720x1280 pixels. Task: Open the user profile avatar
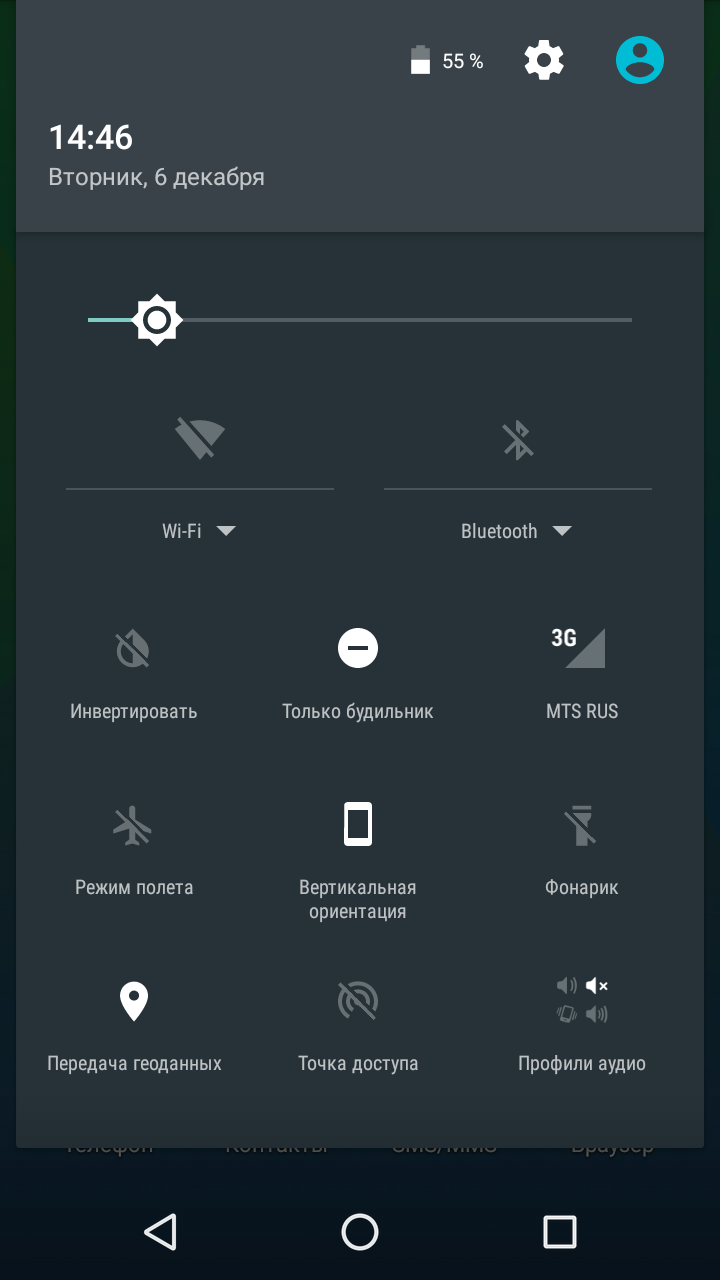640,61
